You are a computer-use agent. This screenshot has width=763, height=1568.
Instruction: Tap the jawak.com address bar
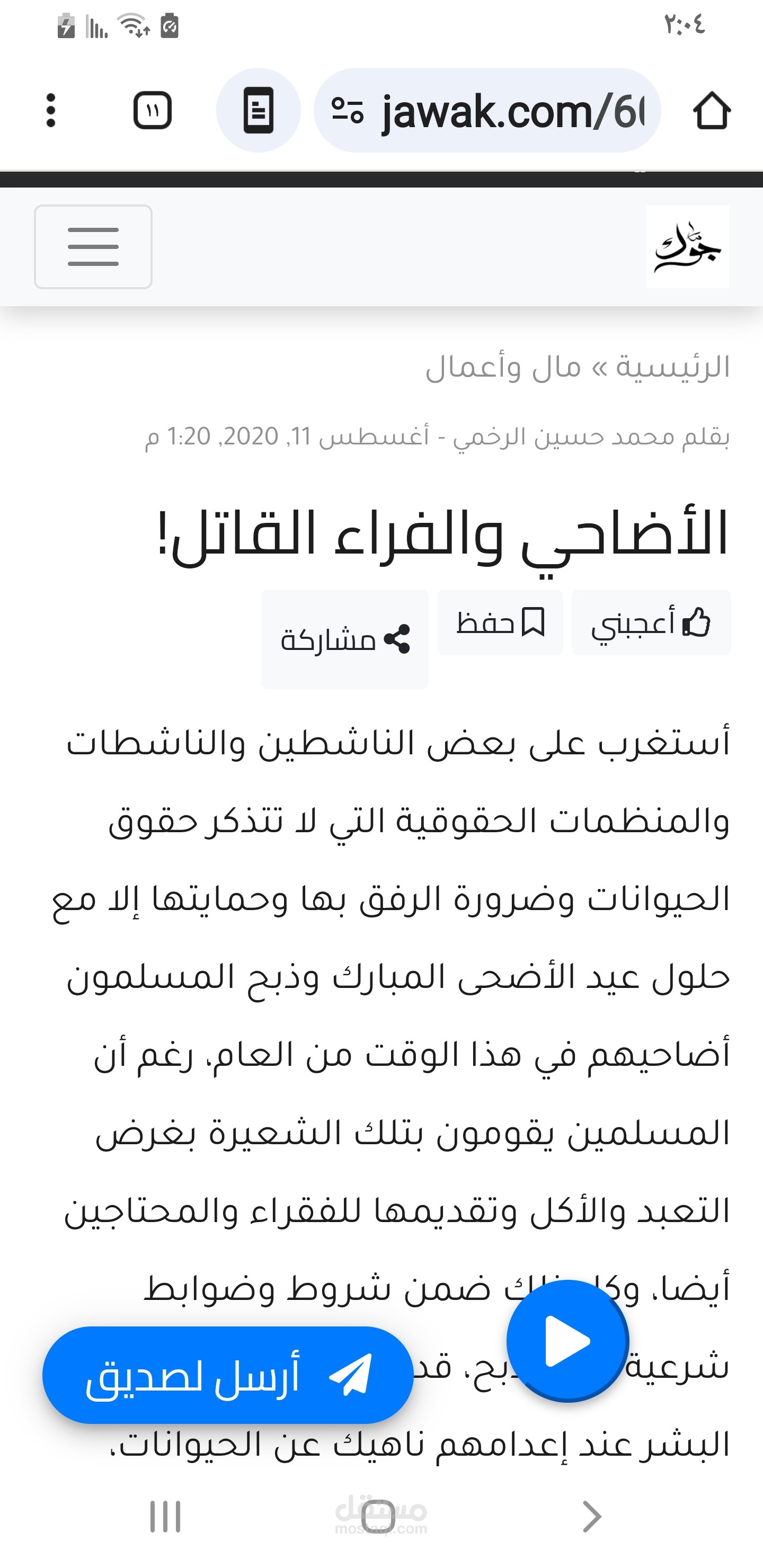pos(487,110)
